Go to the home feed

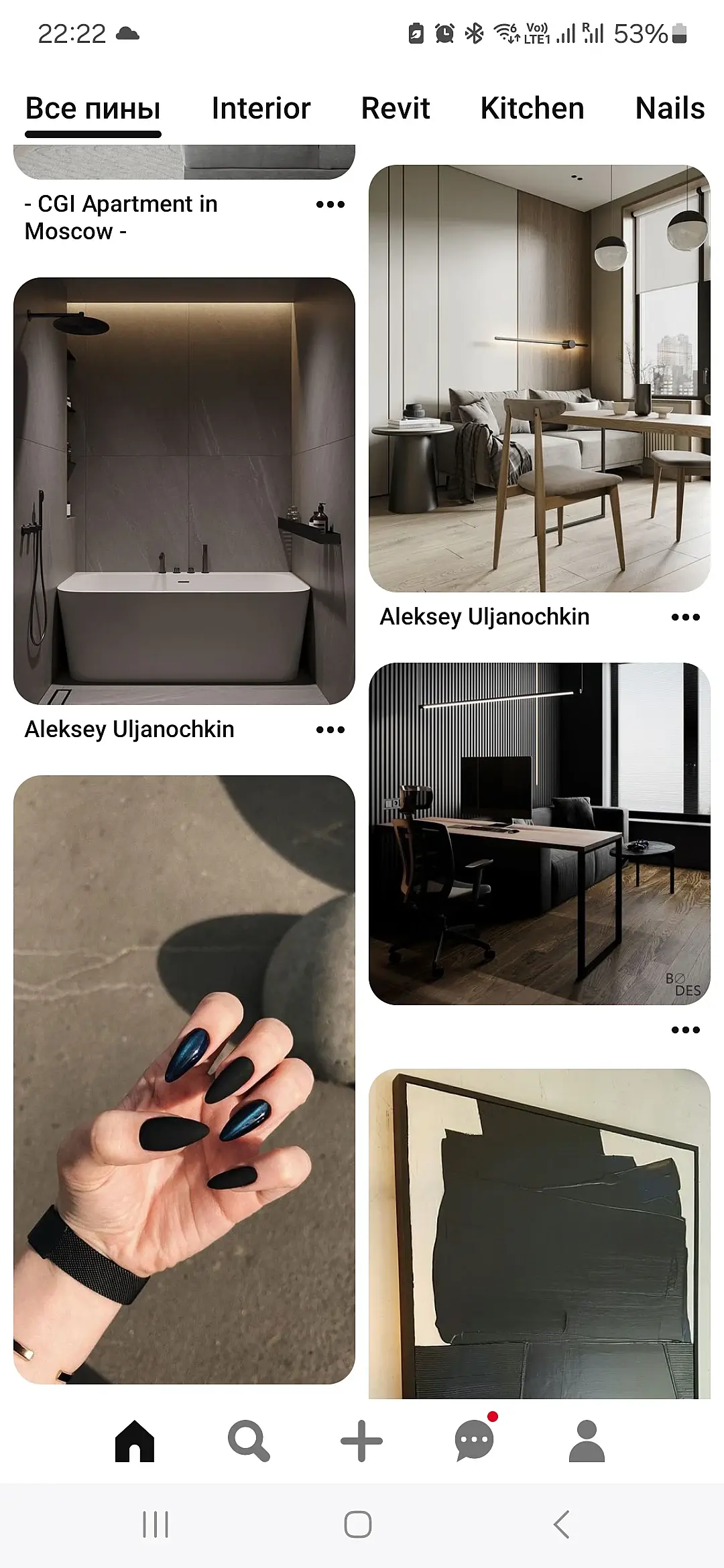135,1441
